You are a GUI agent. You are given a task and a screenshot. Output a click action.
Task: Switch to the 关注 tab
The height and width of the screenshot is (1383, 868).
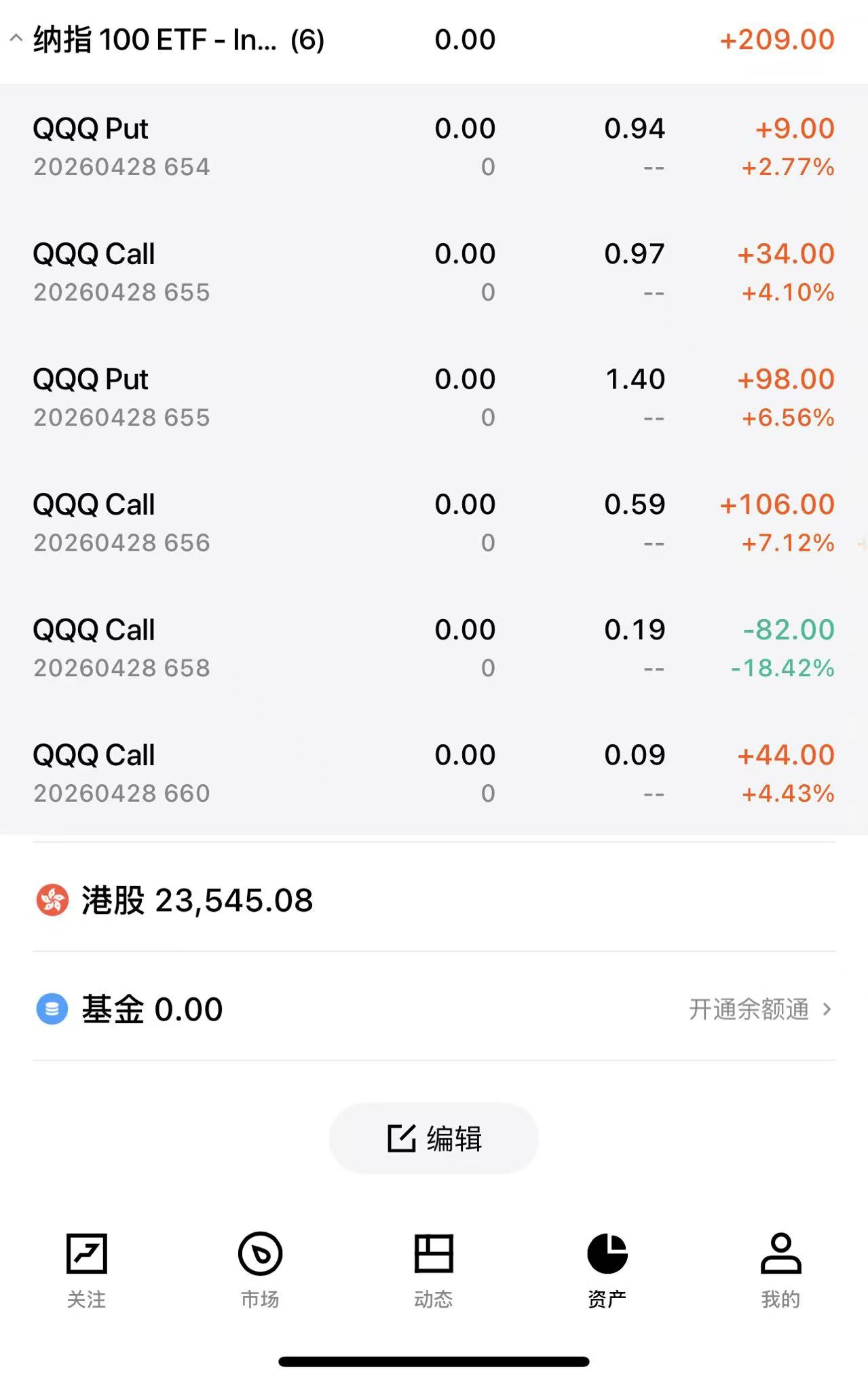point(86,1270)
